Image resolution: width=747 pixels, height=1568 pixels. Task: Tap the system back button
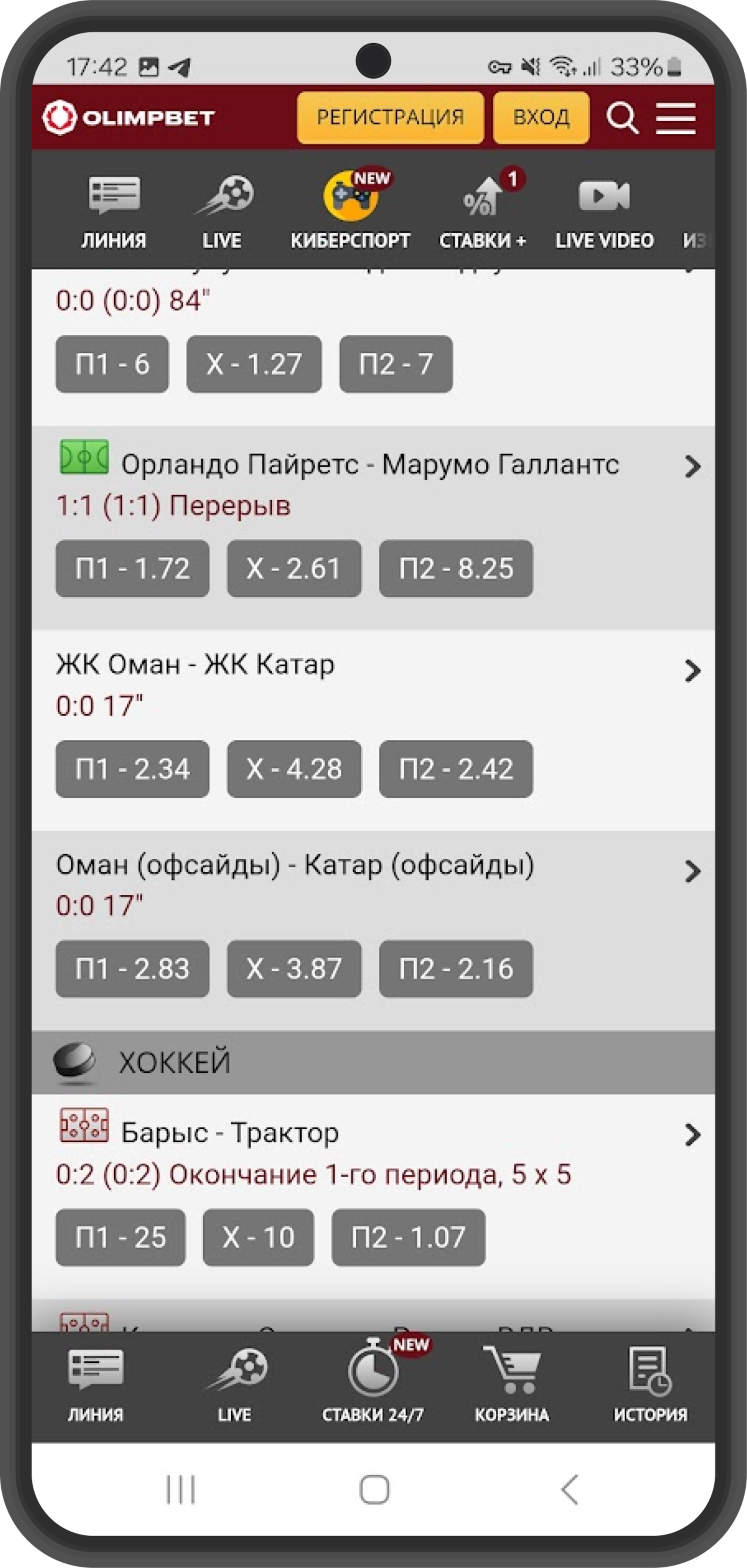[570, 1490]
